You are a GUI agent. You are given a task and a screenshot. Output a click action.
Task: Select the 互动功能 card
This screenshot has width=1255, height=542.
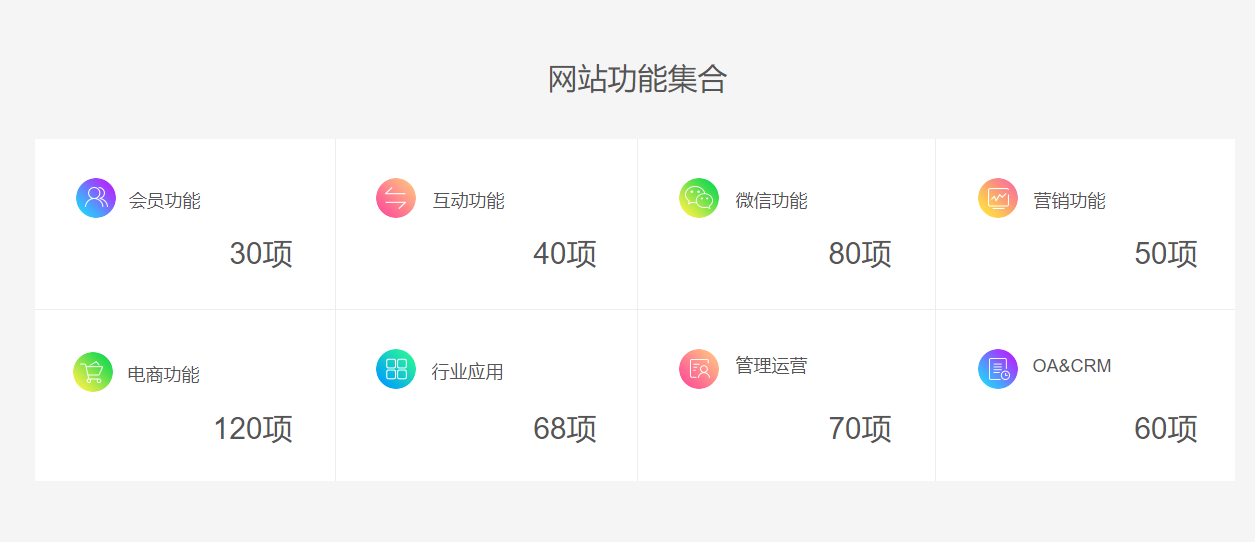click(486, 224)
